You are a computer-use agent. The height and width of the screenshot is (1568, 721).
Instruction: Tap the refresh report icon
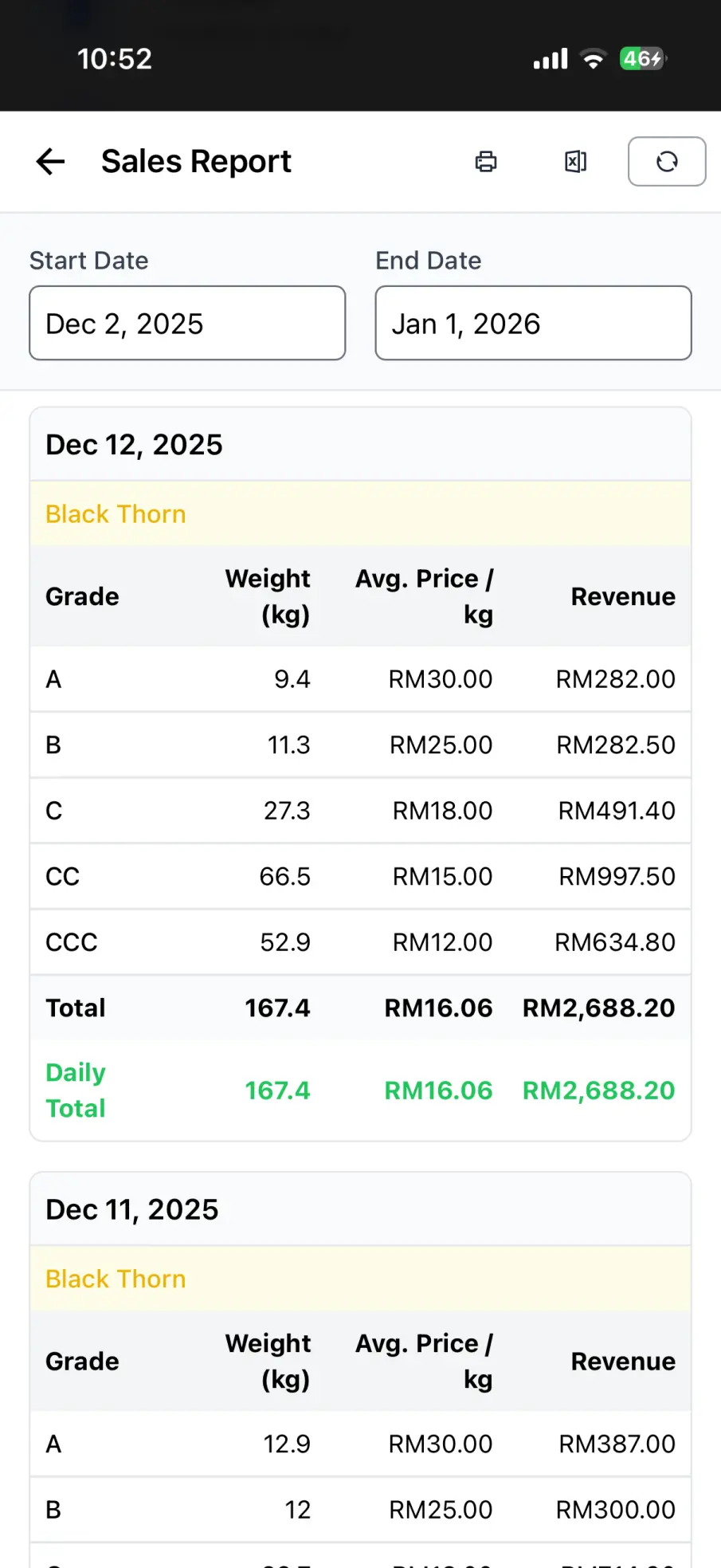coord(666,161)
